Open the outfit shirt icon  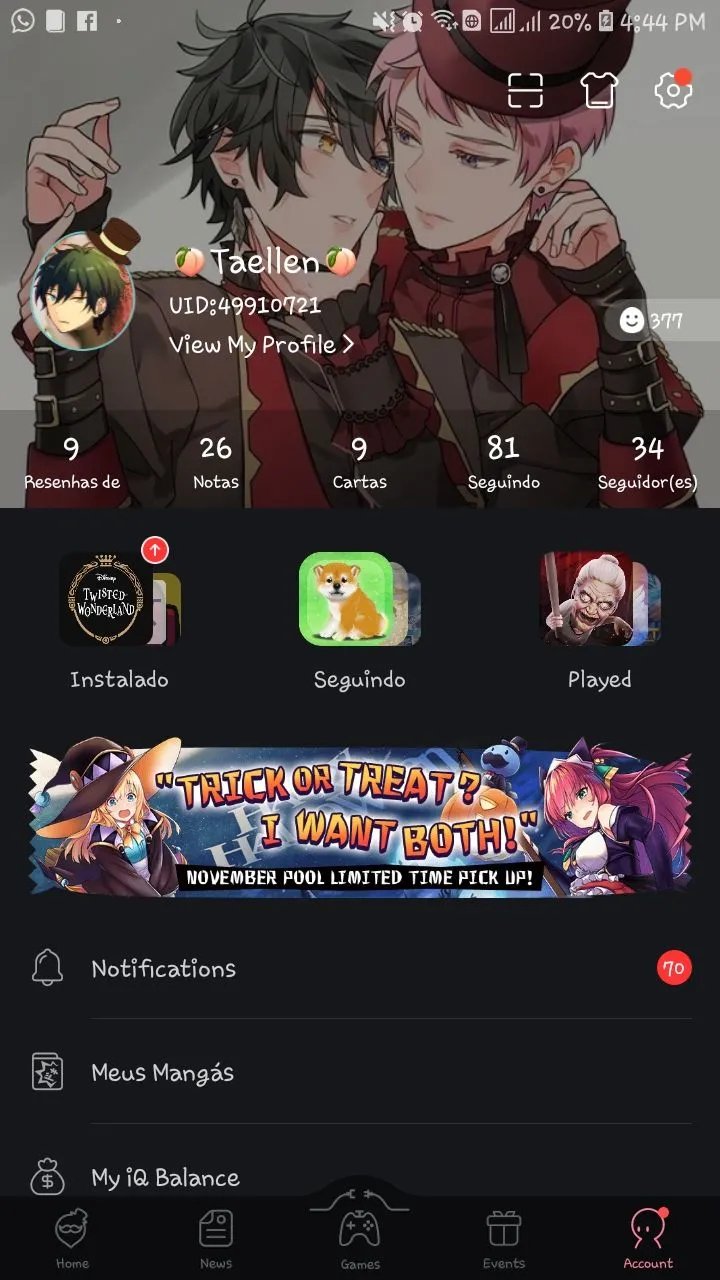tap(599, 90)
